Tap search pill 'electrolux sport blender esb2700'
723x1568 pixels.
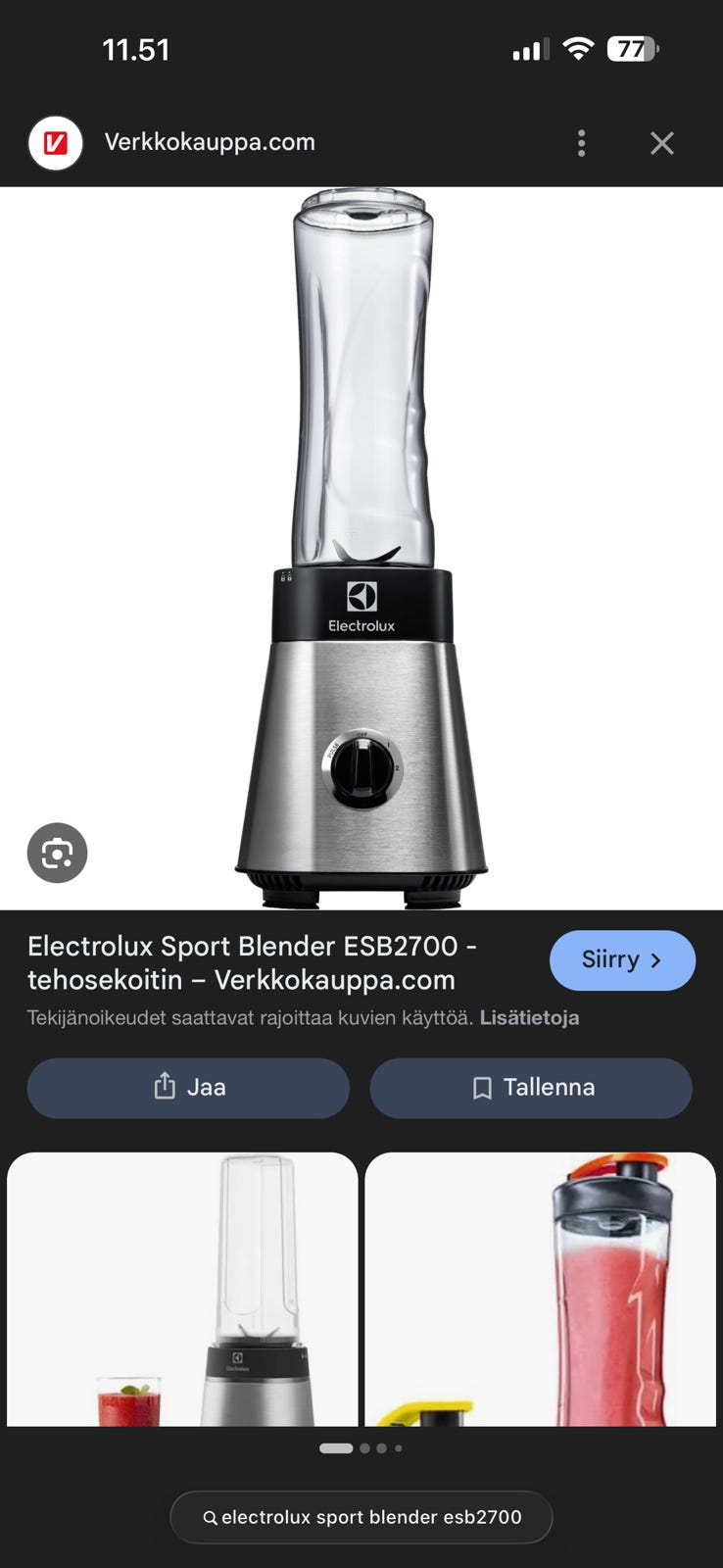click(361, 1517)
